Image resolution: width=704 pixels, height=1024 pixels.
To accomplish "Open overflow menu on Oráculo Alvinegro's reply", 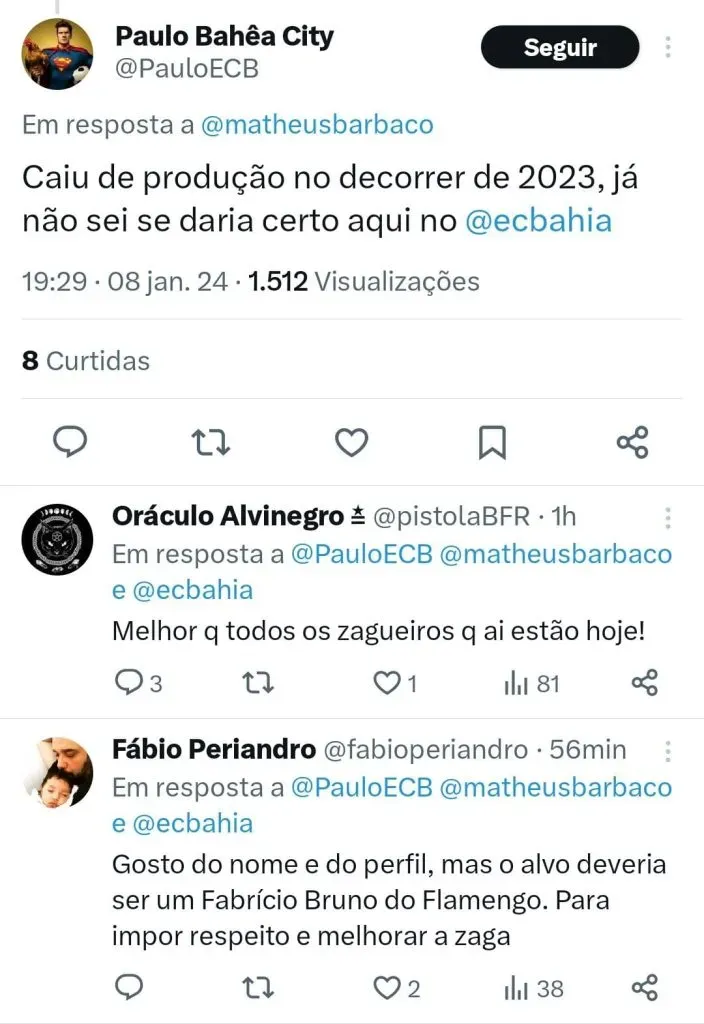I will point(668,518).
